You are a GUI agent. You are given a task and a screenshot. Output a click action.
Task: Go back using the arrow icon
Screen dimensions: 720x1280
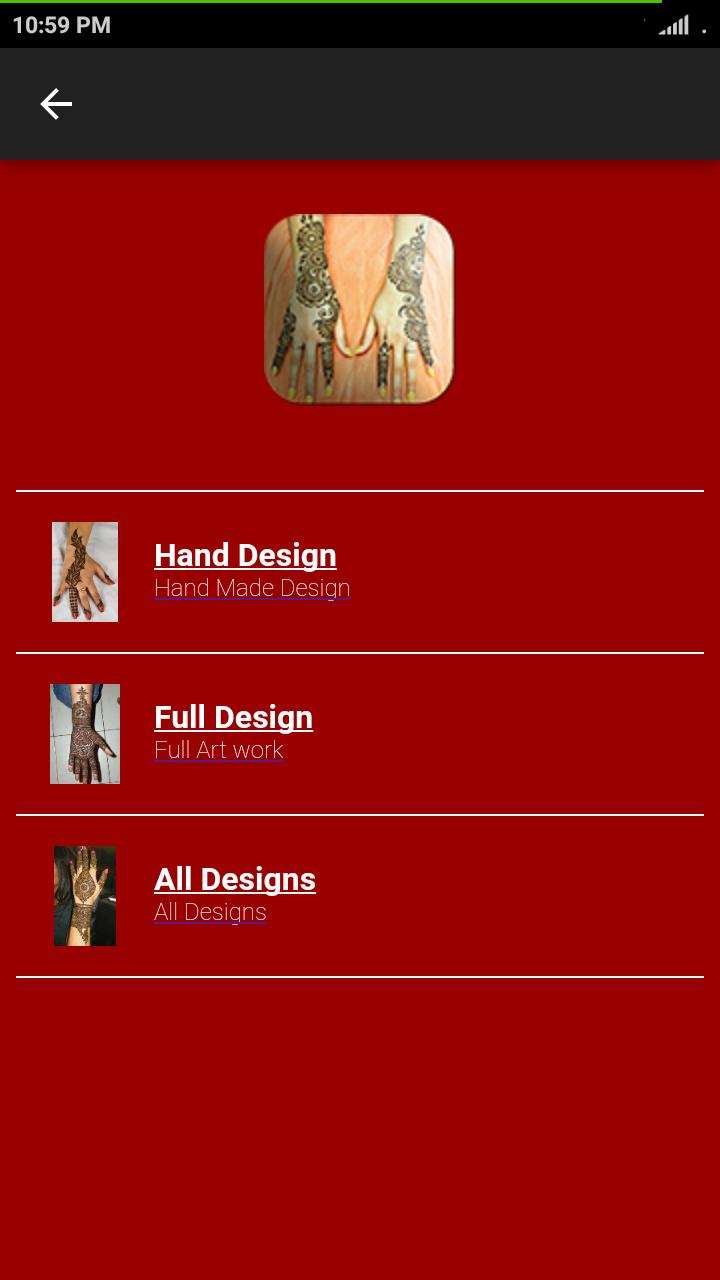click(x=56, y=104)
